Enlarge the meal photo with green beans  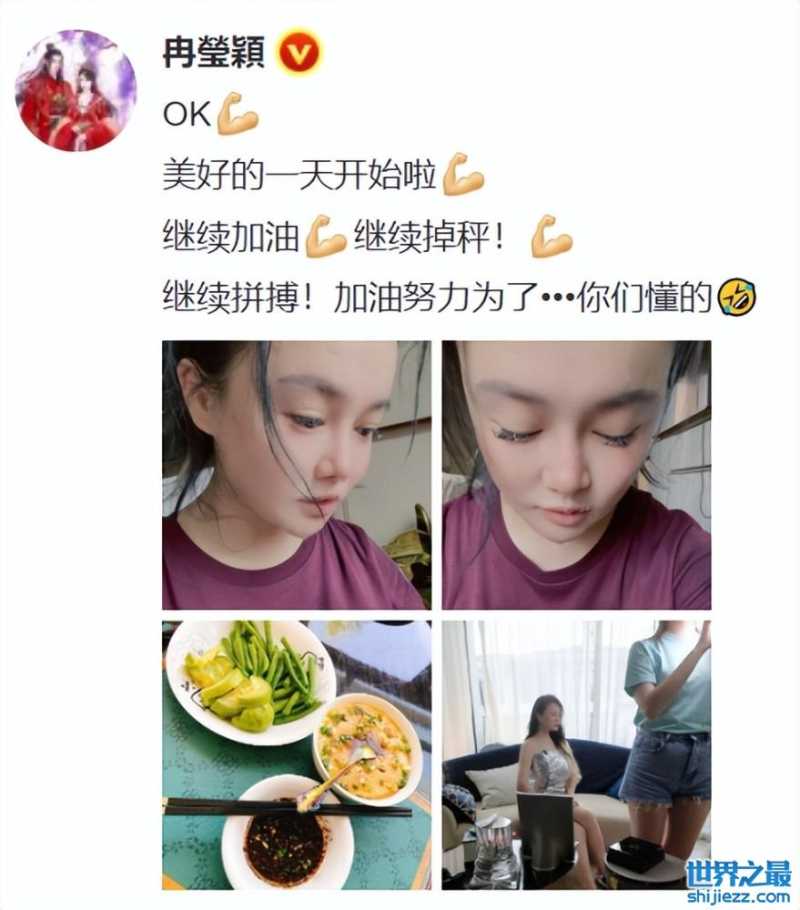coord(296,755)
